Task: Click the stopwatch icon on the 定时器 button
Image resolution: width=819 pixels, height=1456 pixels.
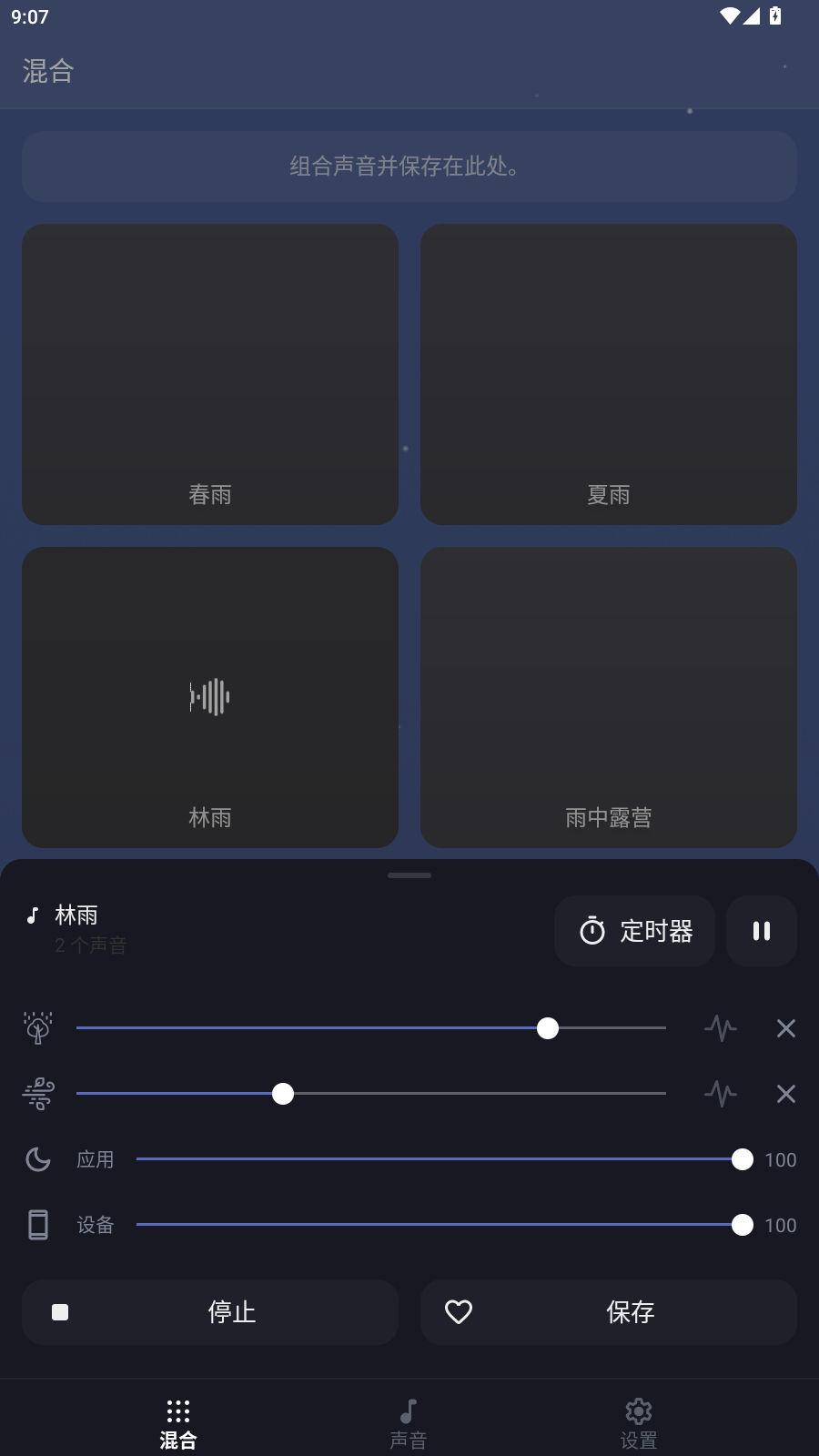Action: pyautogui.click(x=591, y=931)
